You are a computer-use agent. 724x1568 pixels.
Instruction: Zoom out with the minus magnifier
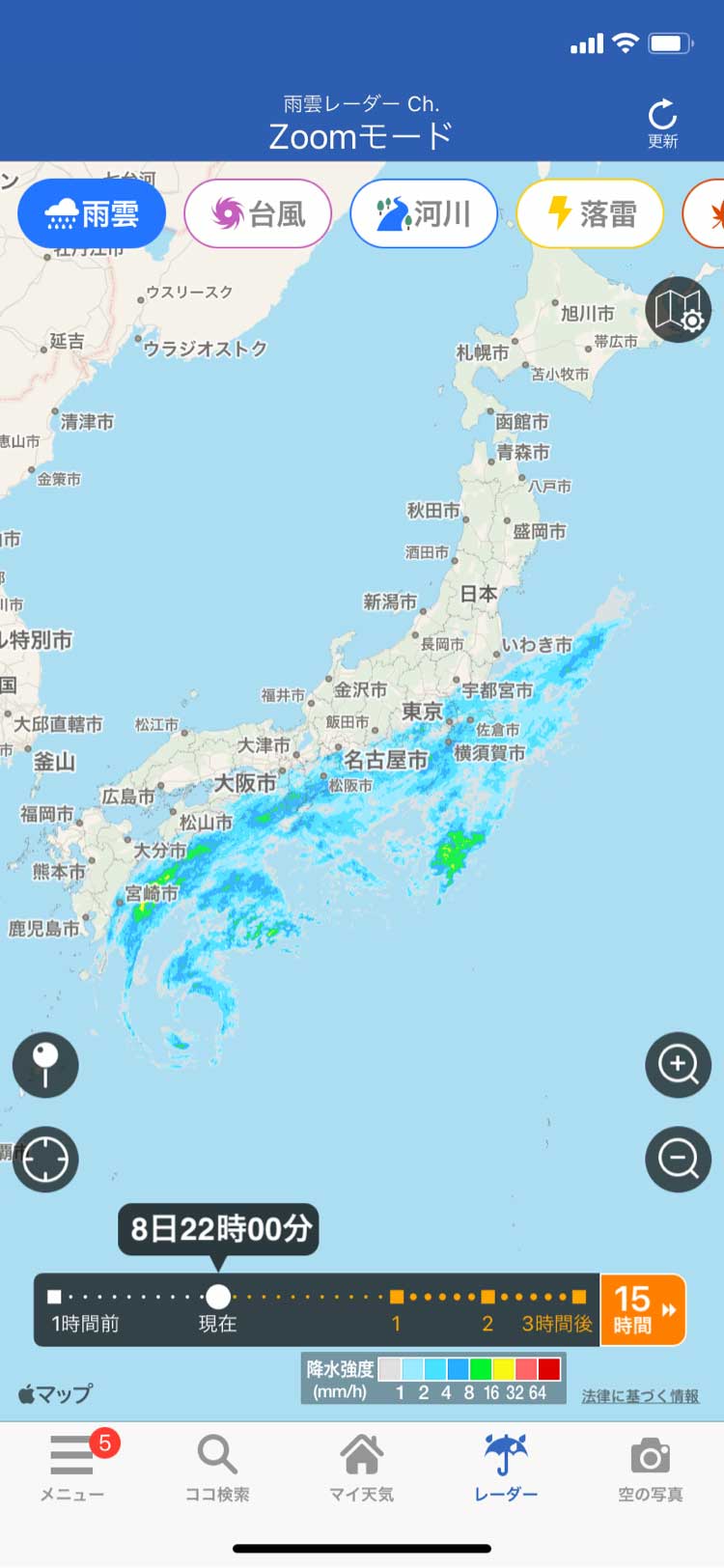pos(679,1159)
